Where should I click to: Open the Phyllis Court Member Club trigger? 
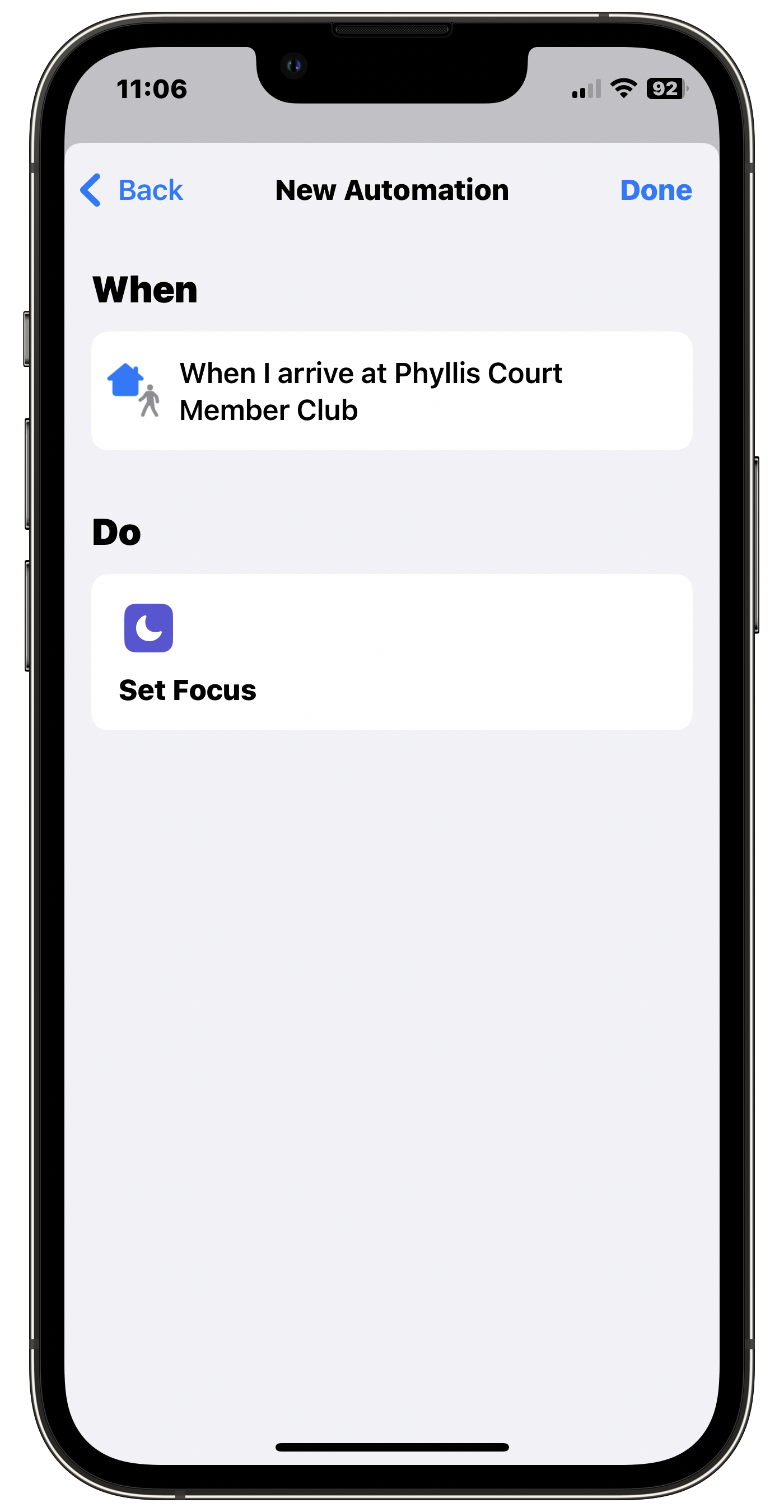(391, 391)
